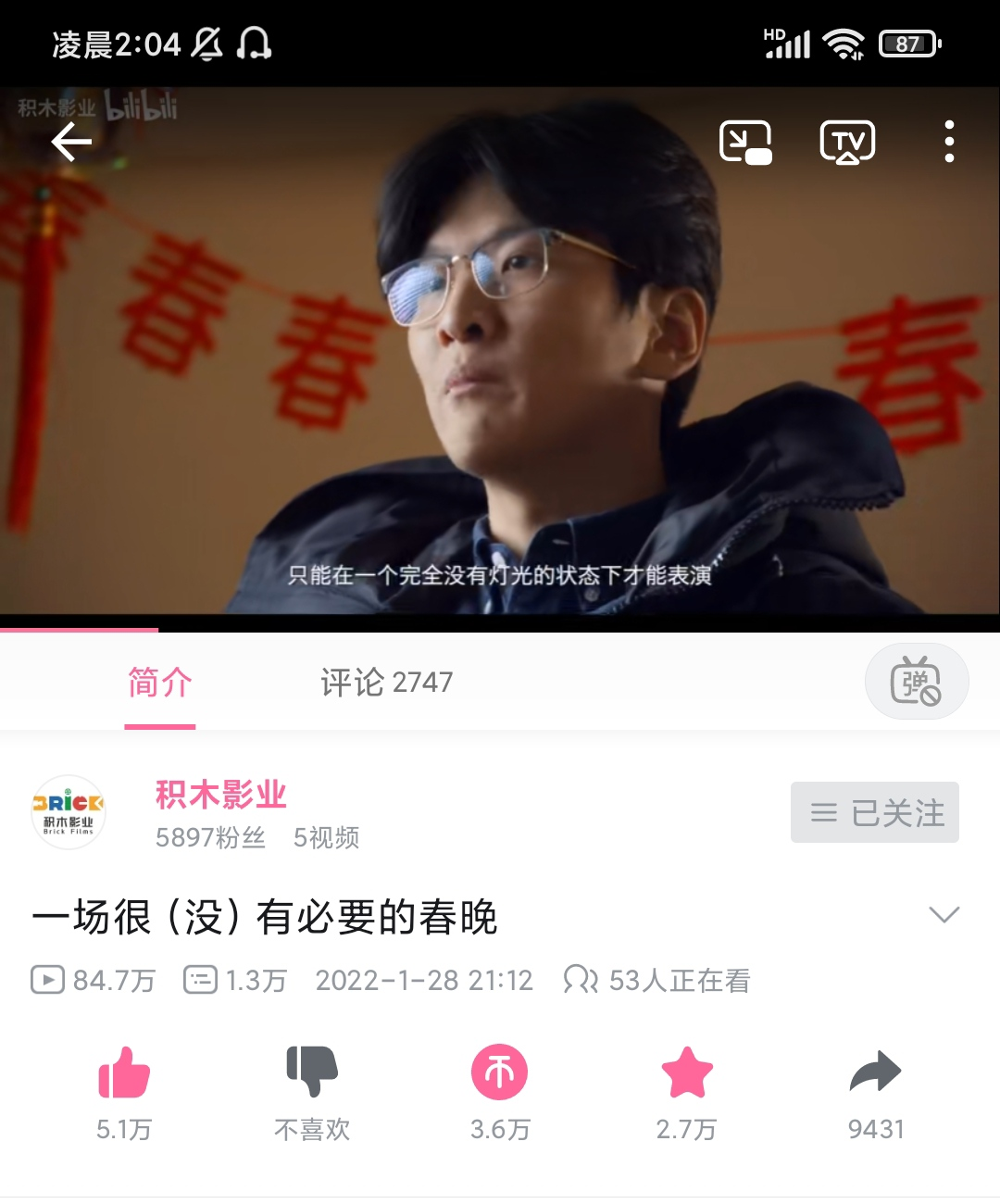Tap the 不喜欢 dislike icon

tap(312, 1073)
